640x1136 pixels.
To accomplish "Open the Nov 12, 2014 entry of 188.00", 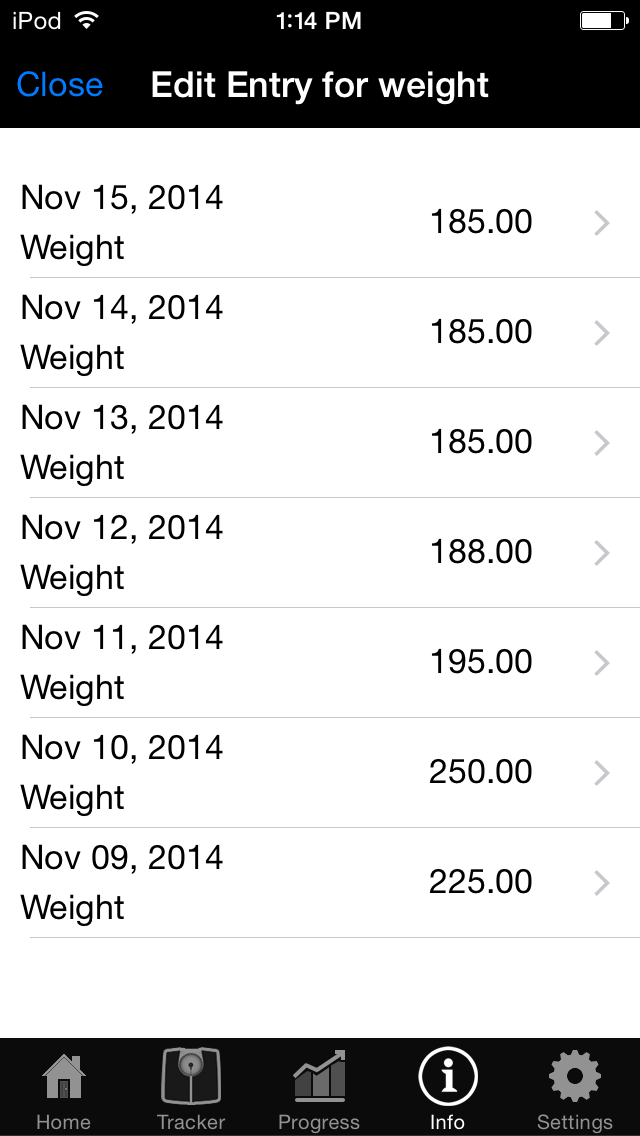I will click(320, 553).
